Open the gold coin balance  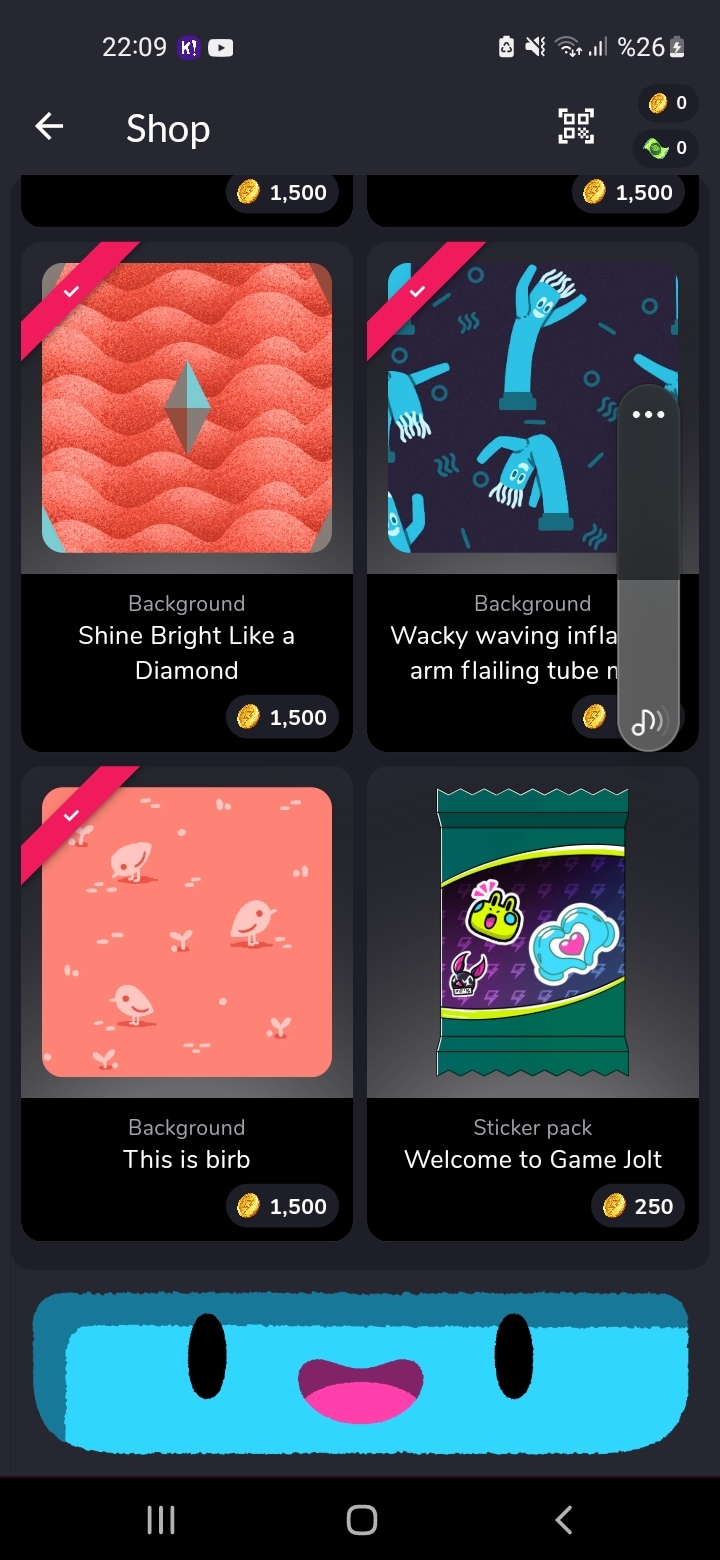point(668,103)
